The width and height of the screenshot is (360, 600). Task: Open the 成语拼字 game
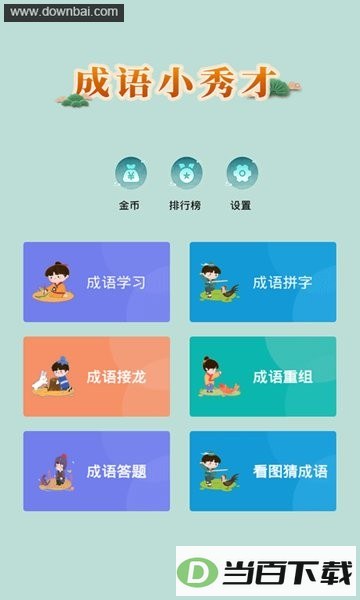click(x=263, y=282)
